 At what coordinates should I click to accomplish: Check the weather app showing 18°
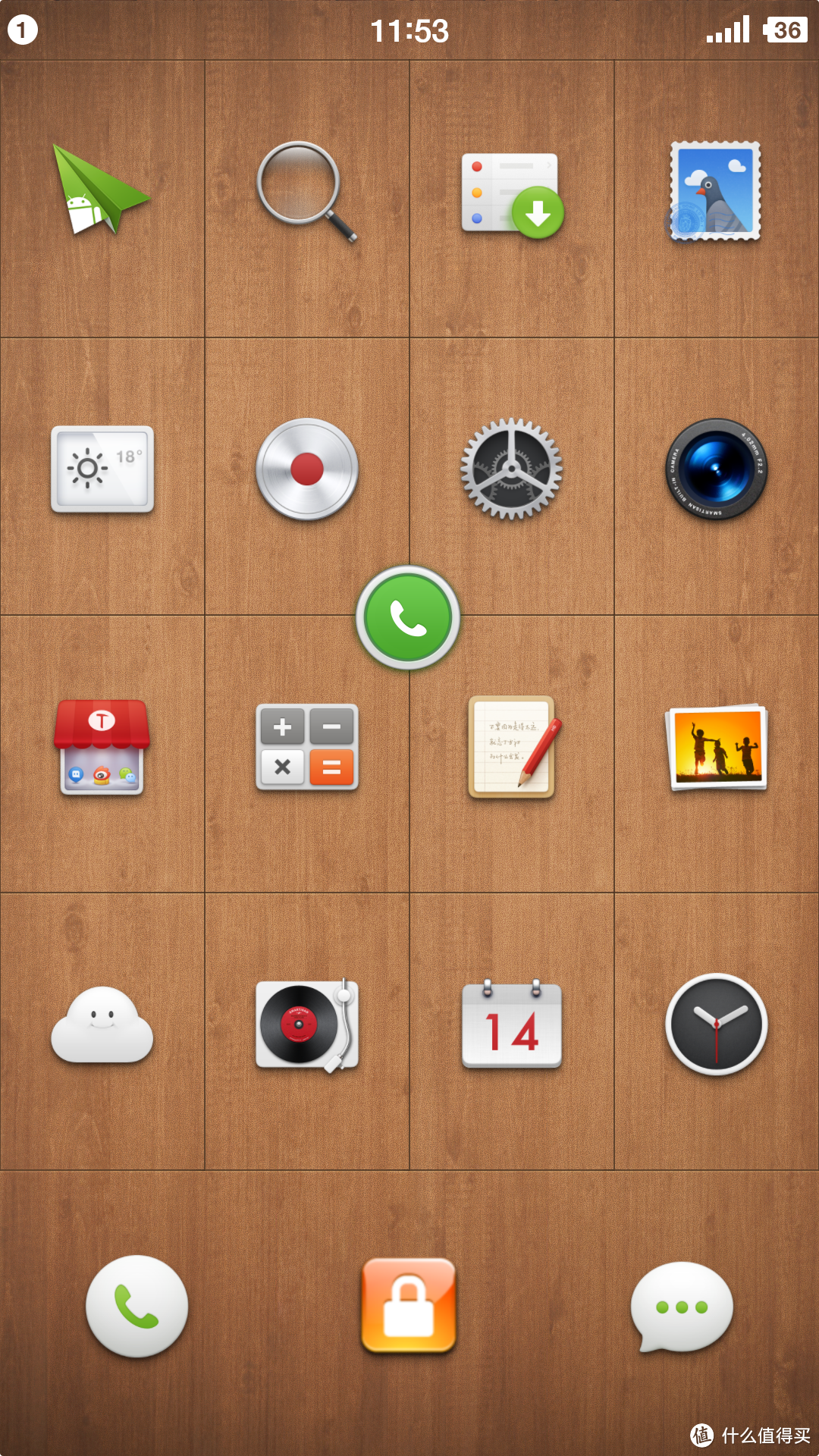tap(102, 469)
